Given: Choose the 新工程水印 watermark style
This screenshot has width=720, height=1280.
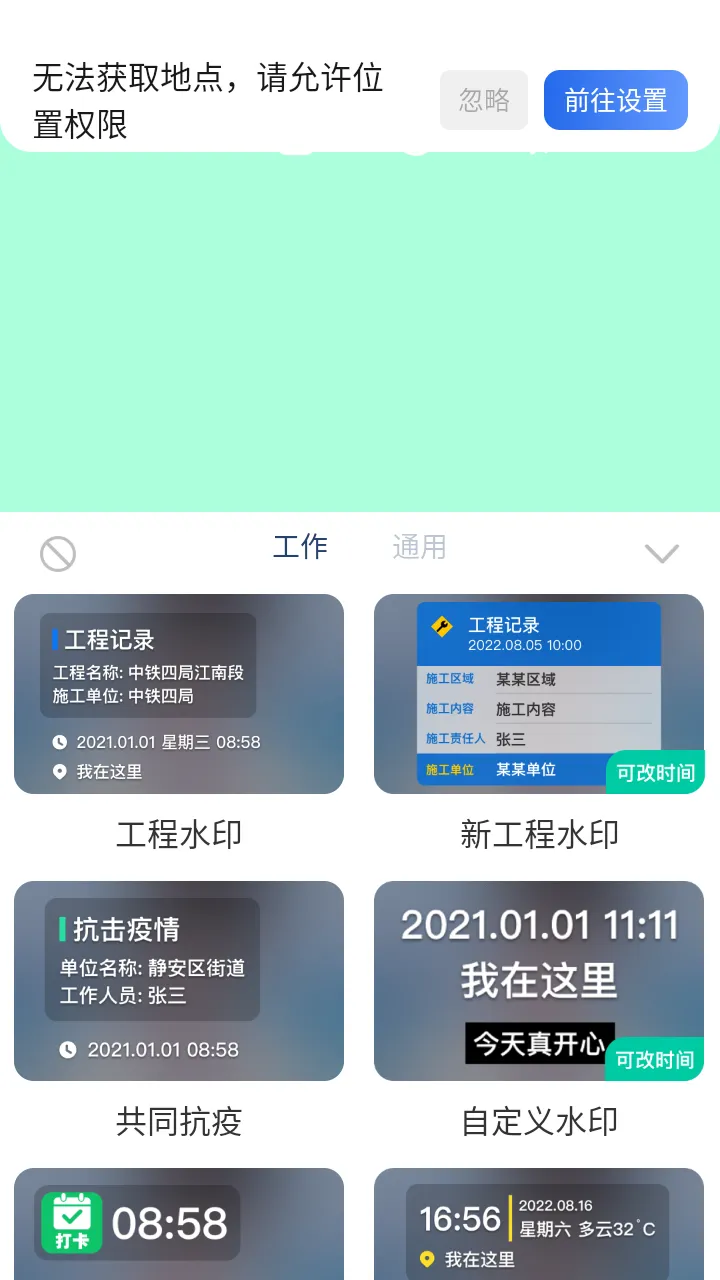Looking at the screenshot, I should pos(539,694).
